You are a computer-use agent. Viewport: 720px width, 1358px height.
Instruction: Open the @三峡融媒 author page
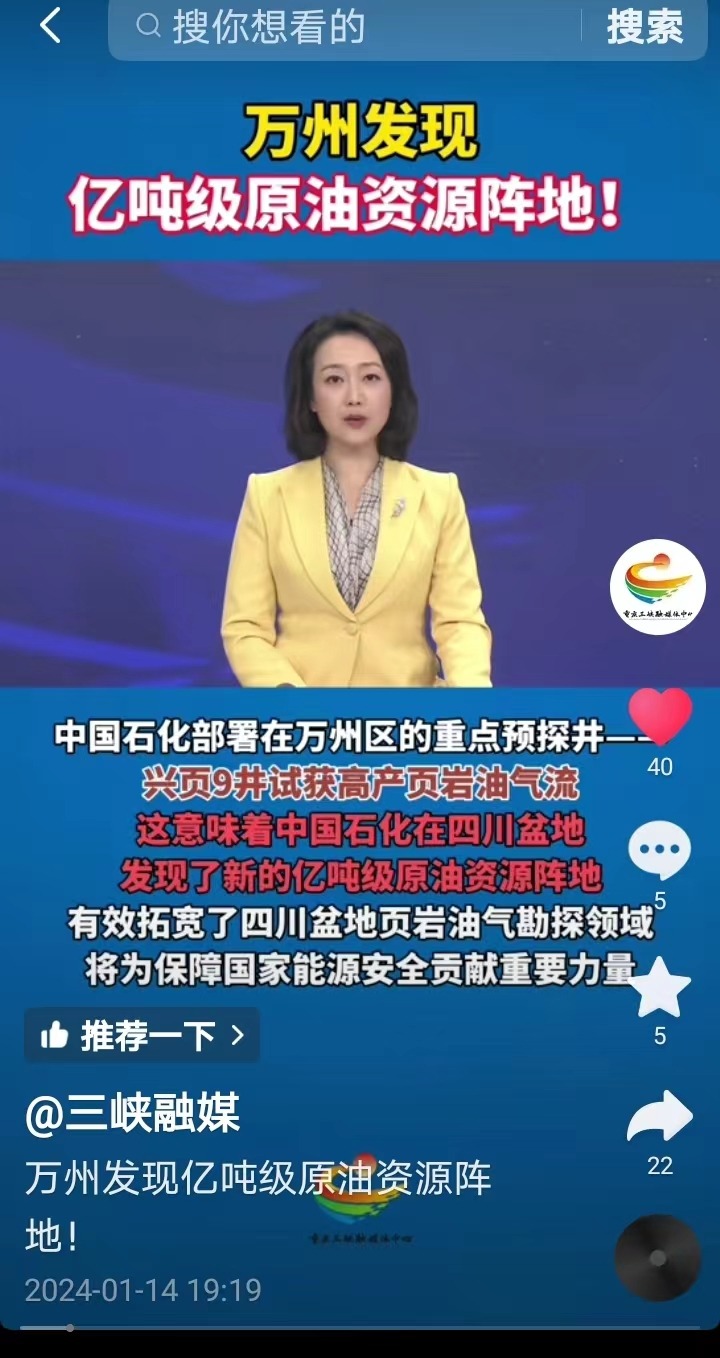(x=132, y=1115)
